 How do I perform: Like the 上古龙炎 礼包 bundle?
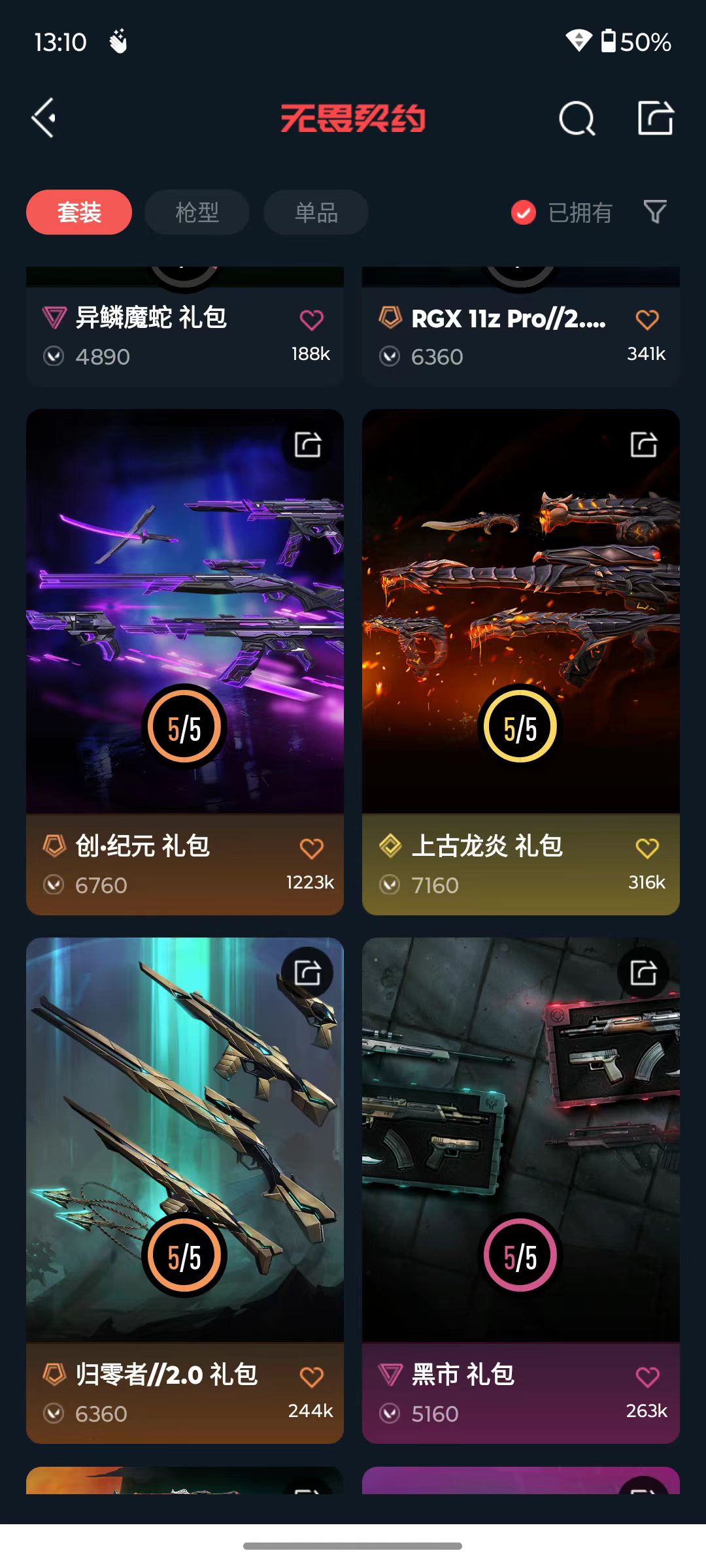647,848
